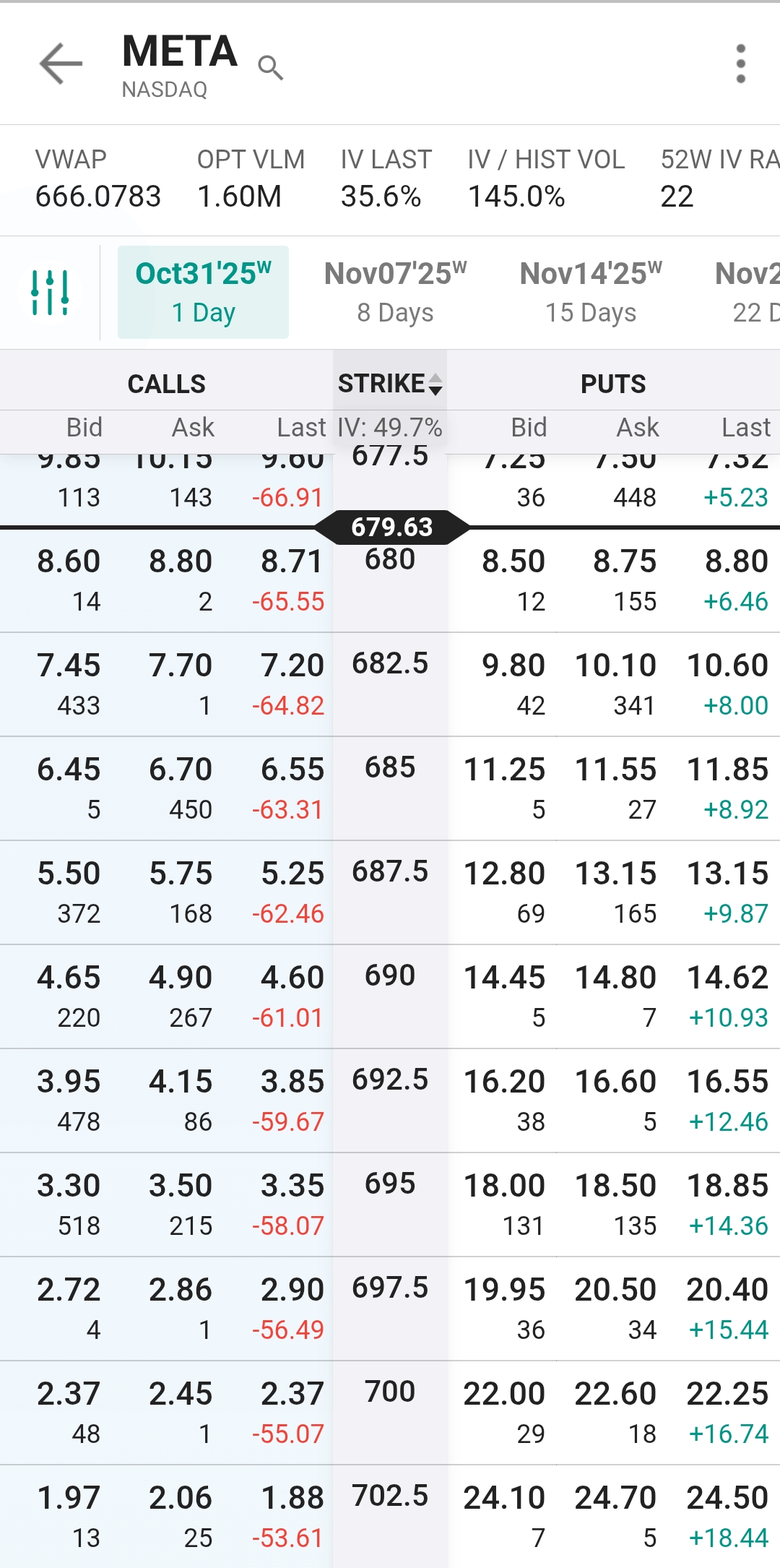Sort by the STRIKE column header
780x1568 pixels.
[390, 384]
